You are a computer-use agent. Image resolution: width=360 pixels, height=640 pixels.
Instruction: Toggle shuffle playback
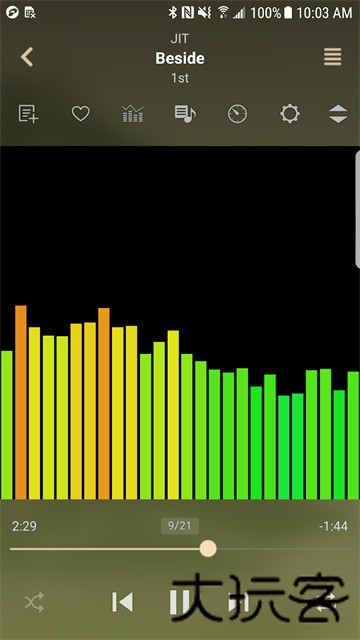tap(34, 602)
